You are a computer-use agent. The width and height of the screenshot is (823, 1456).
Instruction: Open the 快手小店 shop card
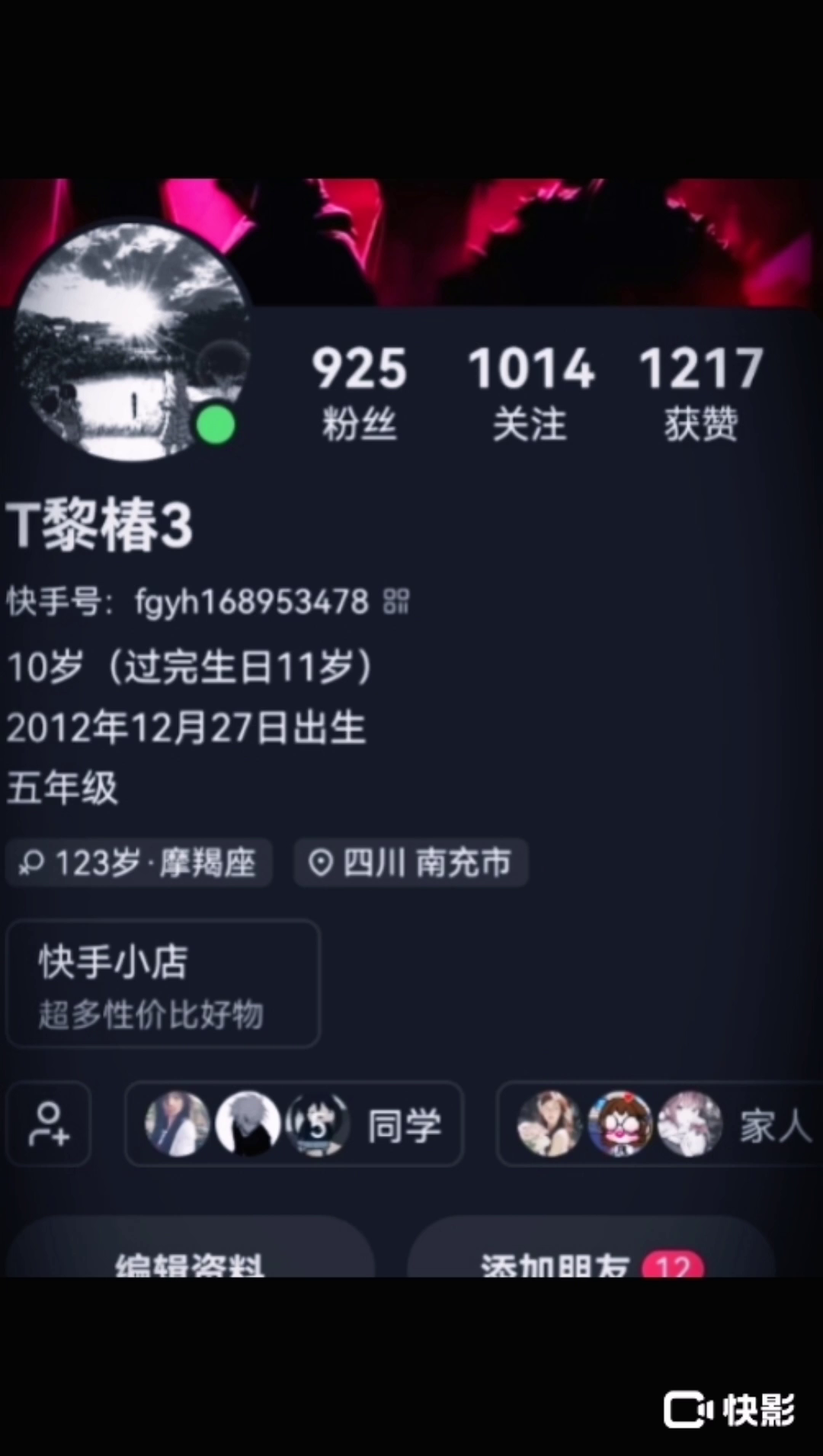tap(162, 983)
